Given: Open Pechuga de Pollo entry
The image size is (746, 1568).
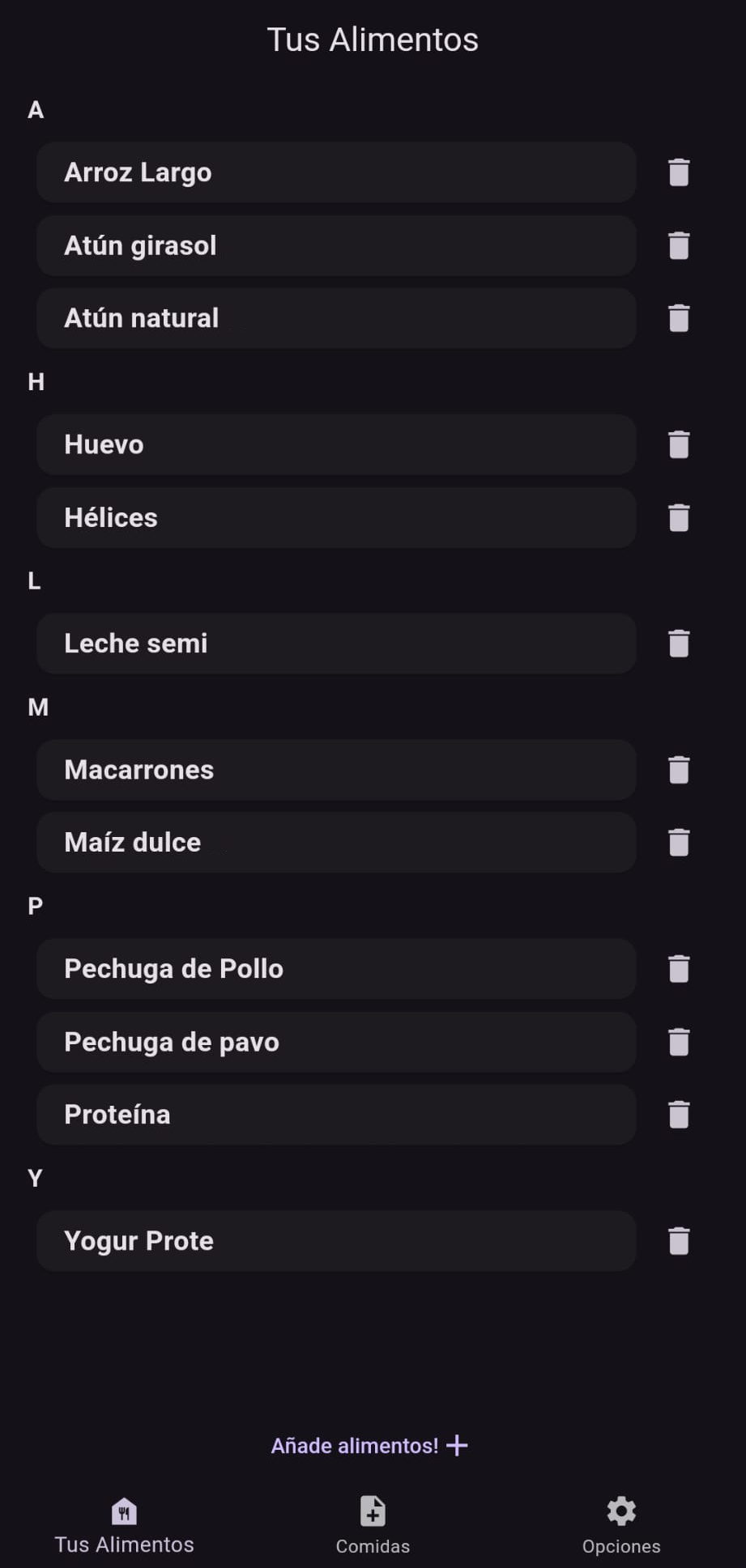Looking at the screenshot, I should click(336, 969).
